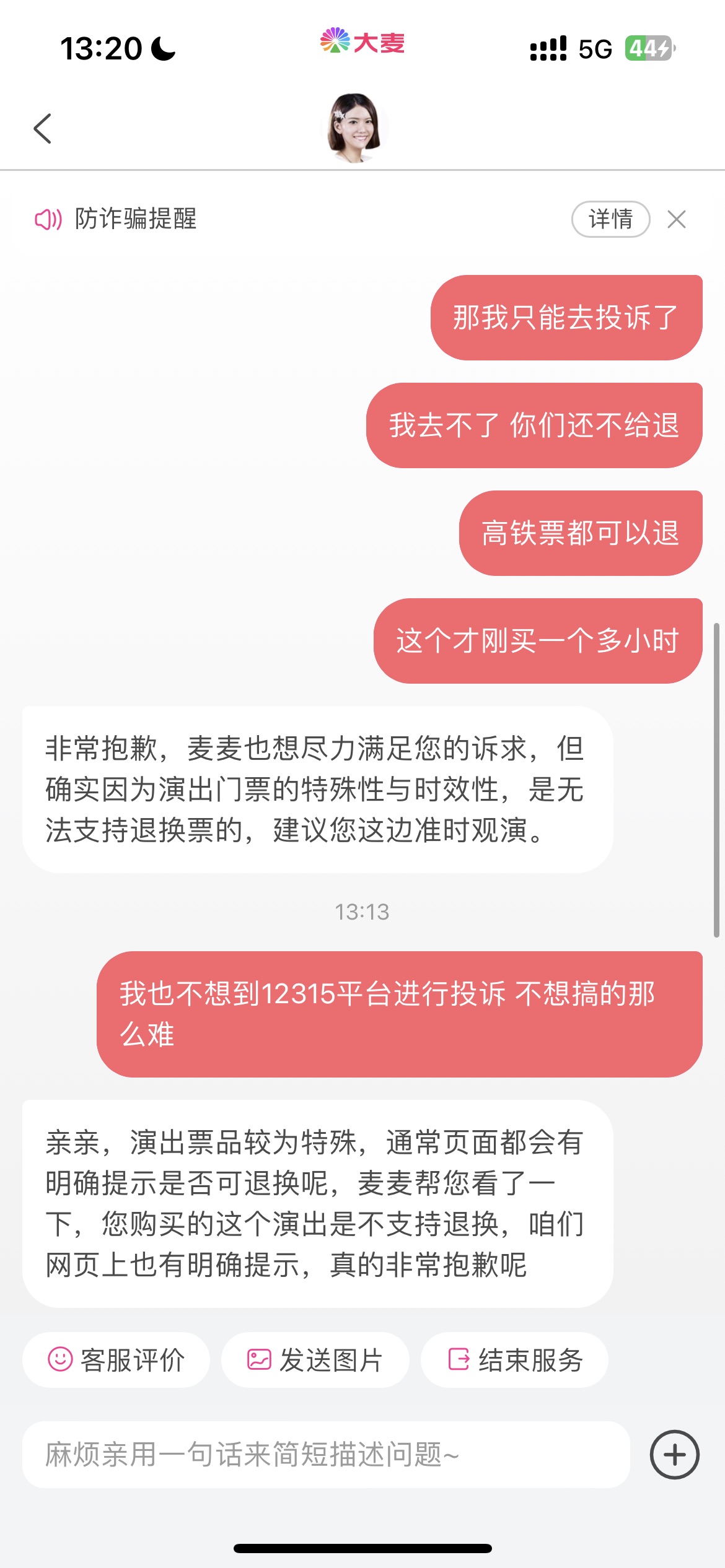Select 发送图片 to send a picture
Viewport: 725px width, 1568px height.
point(315,1360)
